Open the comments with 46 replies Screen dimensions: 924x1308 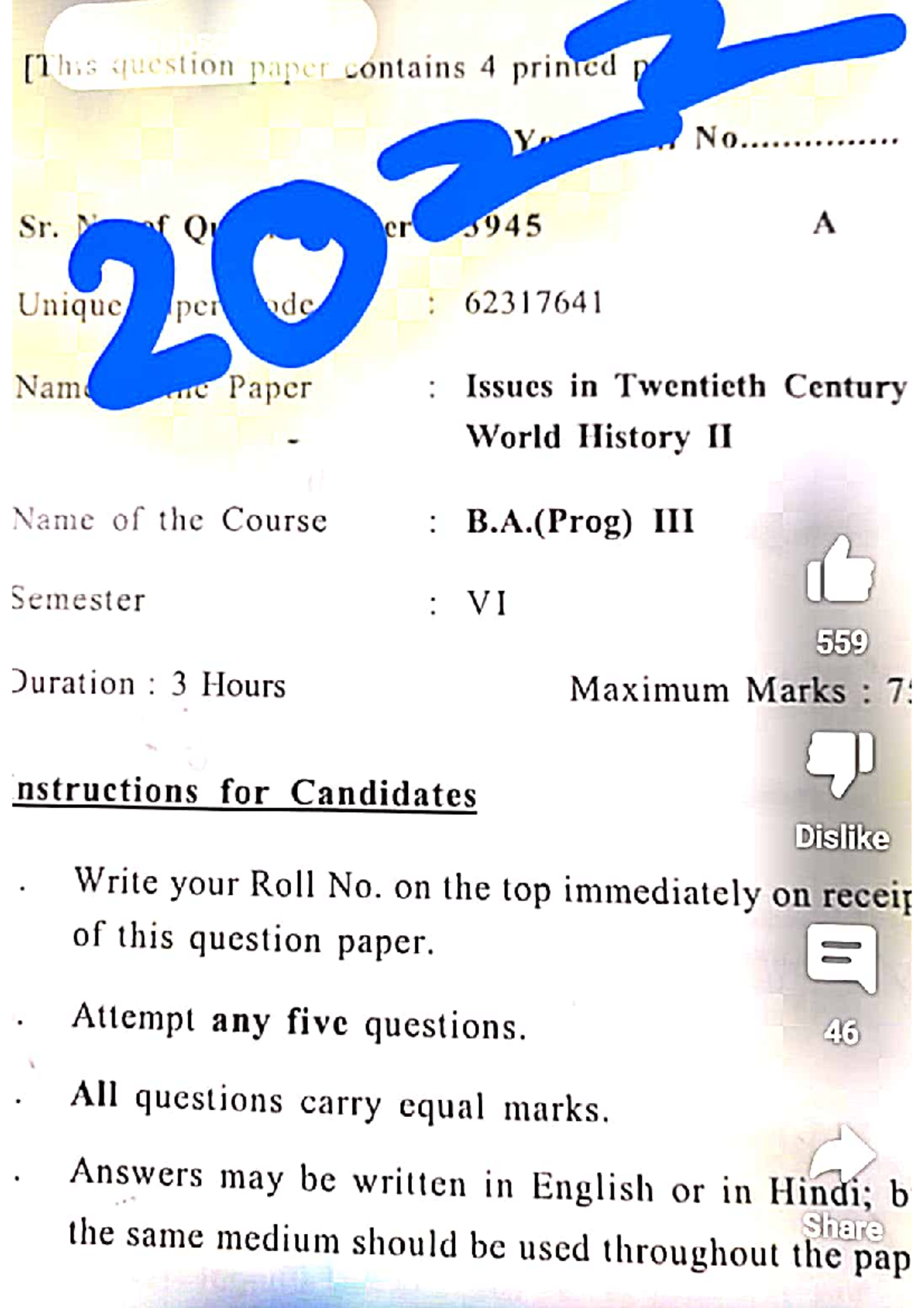(841, 959)
